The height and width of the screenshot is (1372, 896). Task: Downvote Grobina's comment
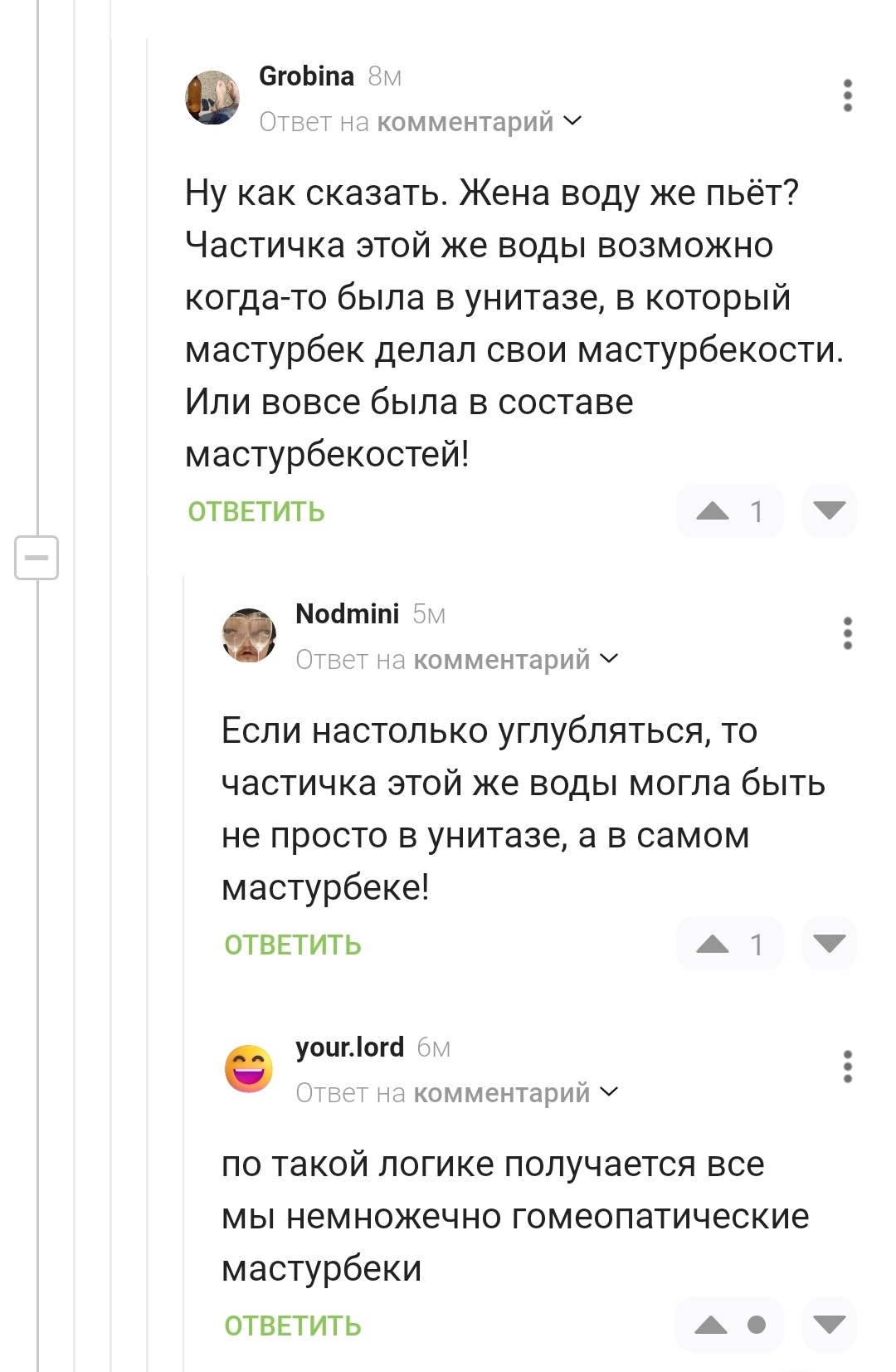829,510
